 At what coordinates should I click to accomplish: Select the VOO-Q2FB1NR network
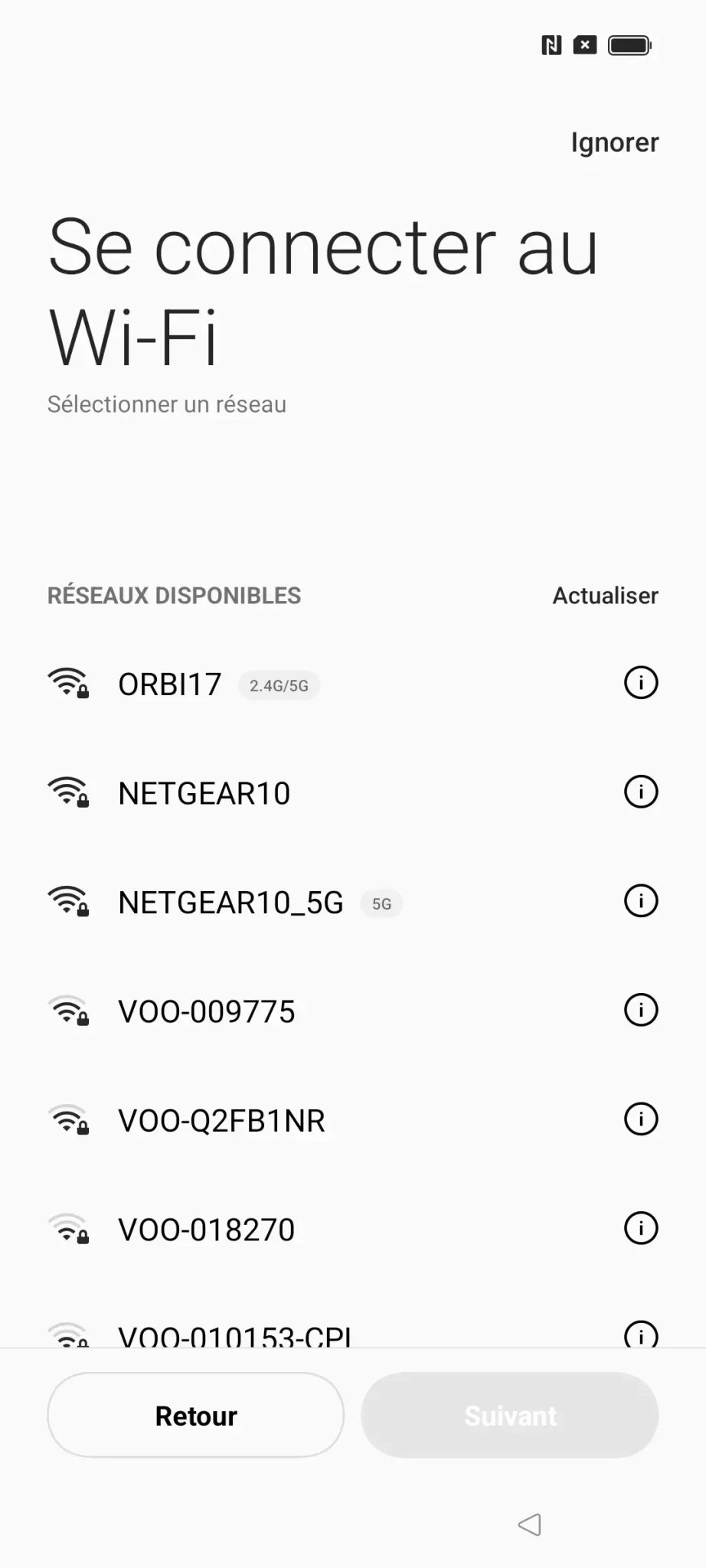point(221,1121)
